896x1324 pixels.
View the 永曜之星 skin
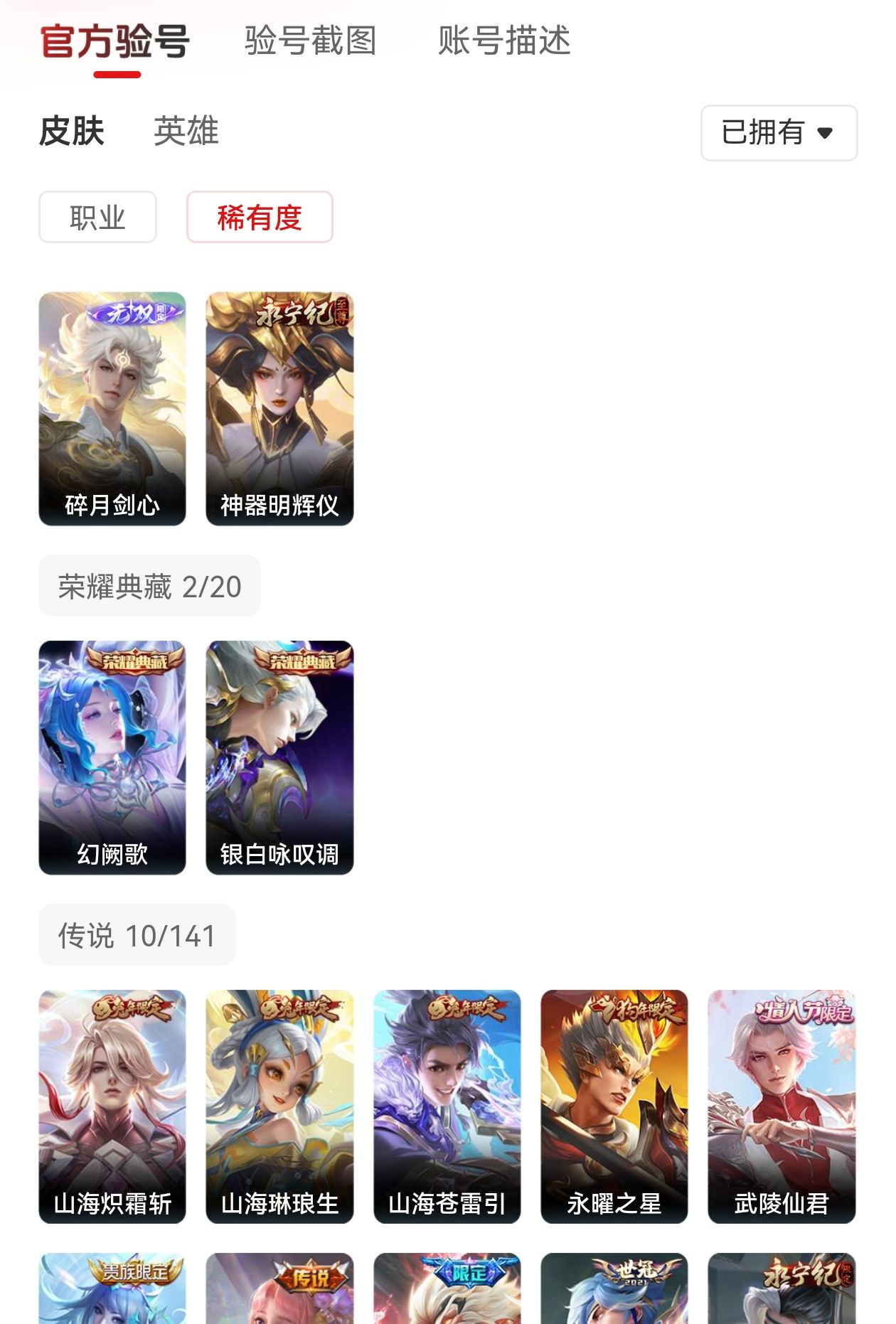(x=614, y=1106)
